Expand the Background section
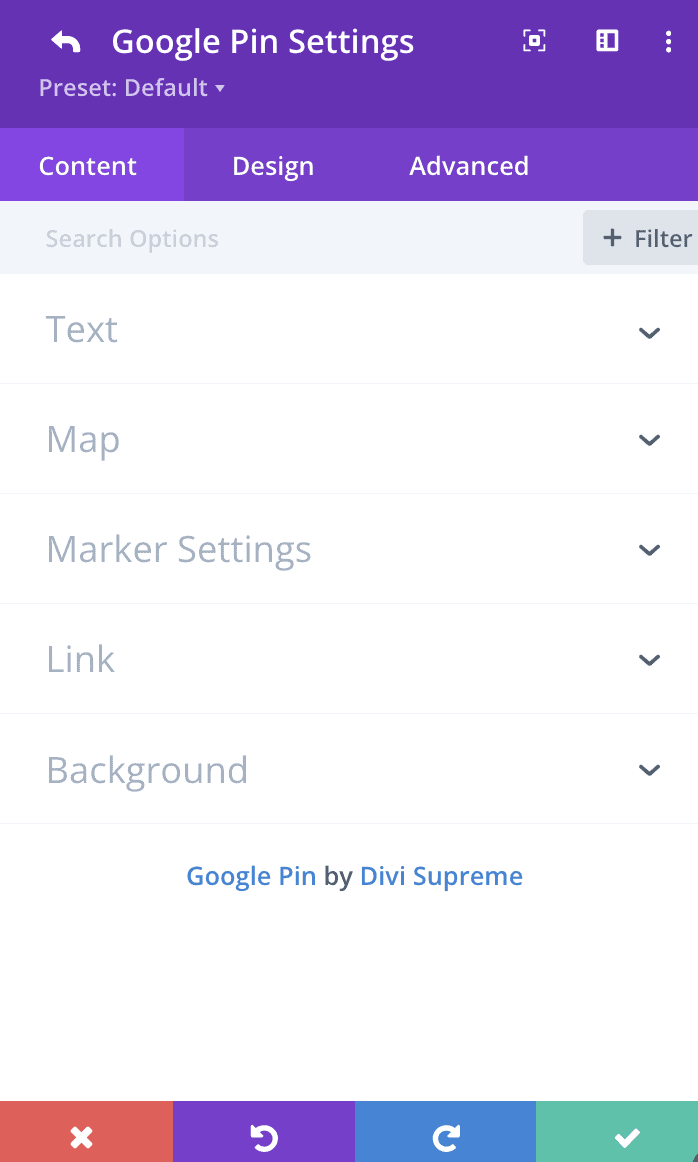The height and width of the screenshot is (1162, 698). pos(349,769)
